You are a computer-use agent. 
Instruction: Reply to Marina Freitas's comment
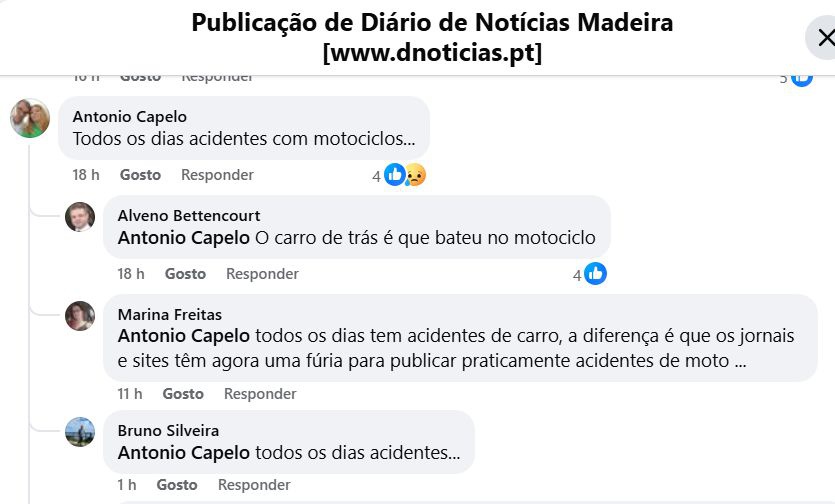click(260, 394)
